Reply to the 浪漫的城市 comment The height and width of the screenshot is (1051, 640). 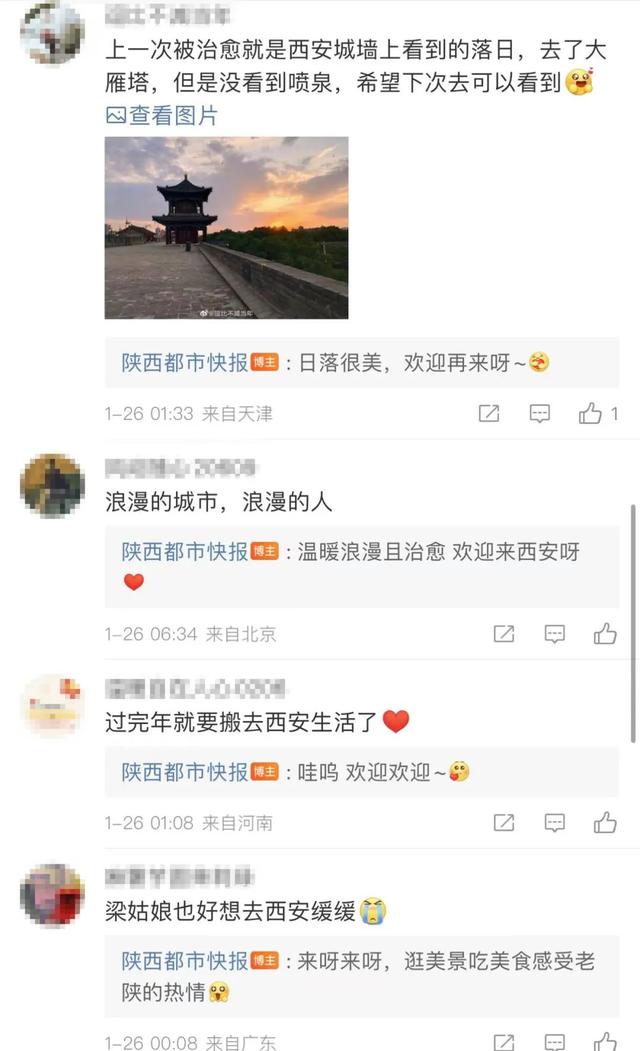554,634
